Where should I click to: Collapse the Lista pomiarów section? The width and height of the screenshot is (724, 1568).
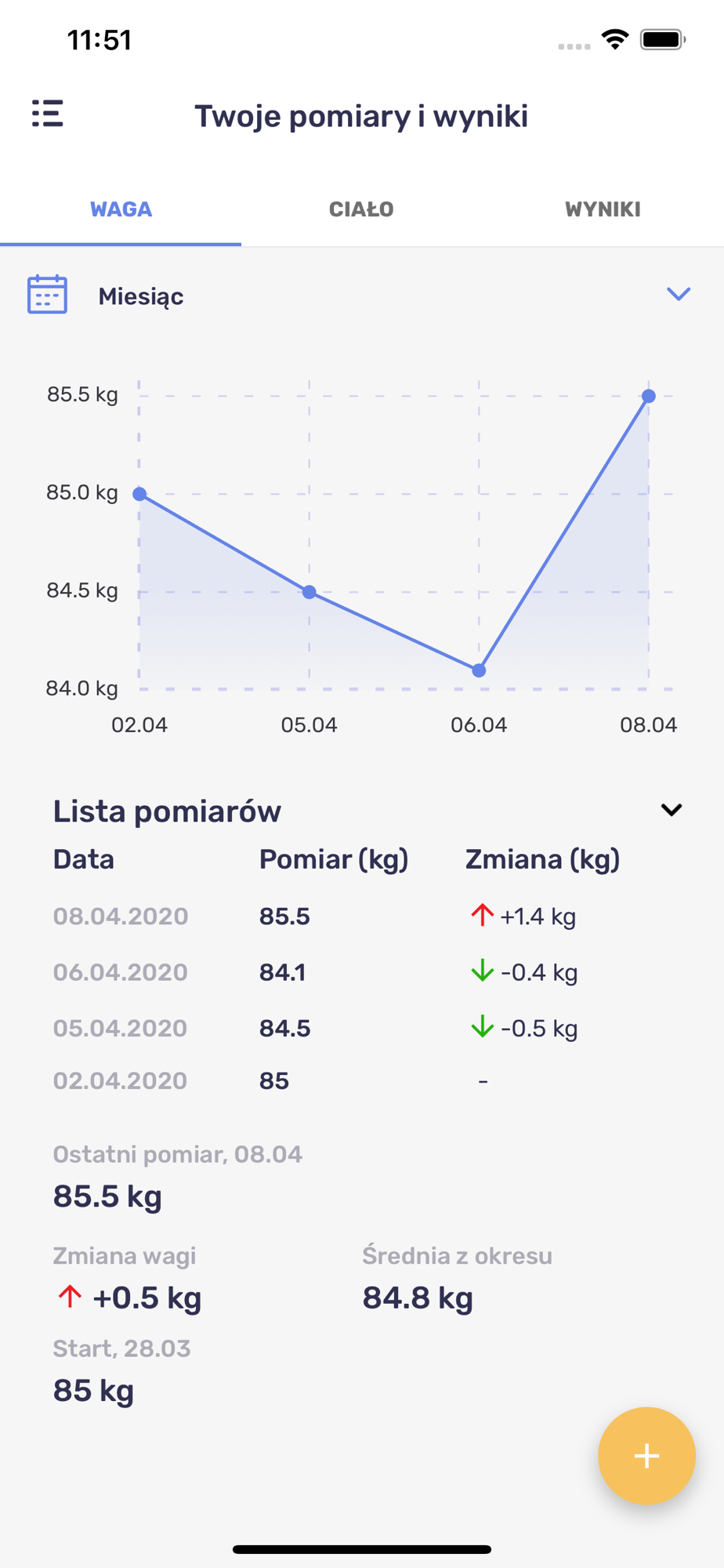[x=672, y=810]
